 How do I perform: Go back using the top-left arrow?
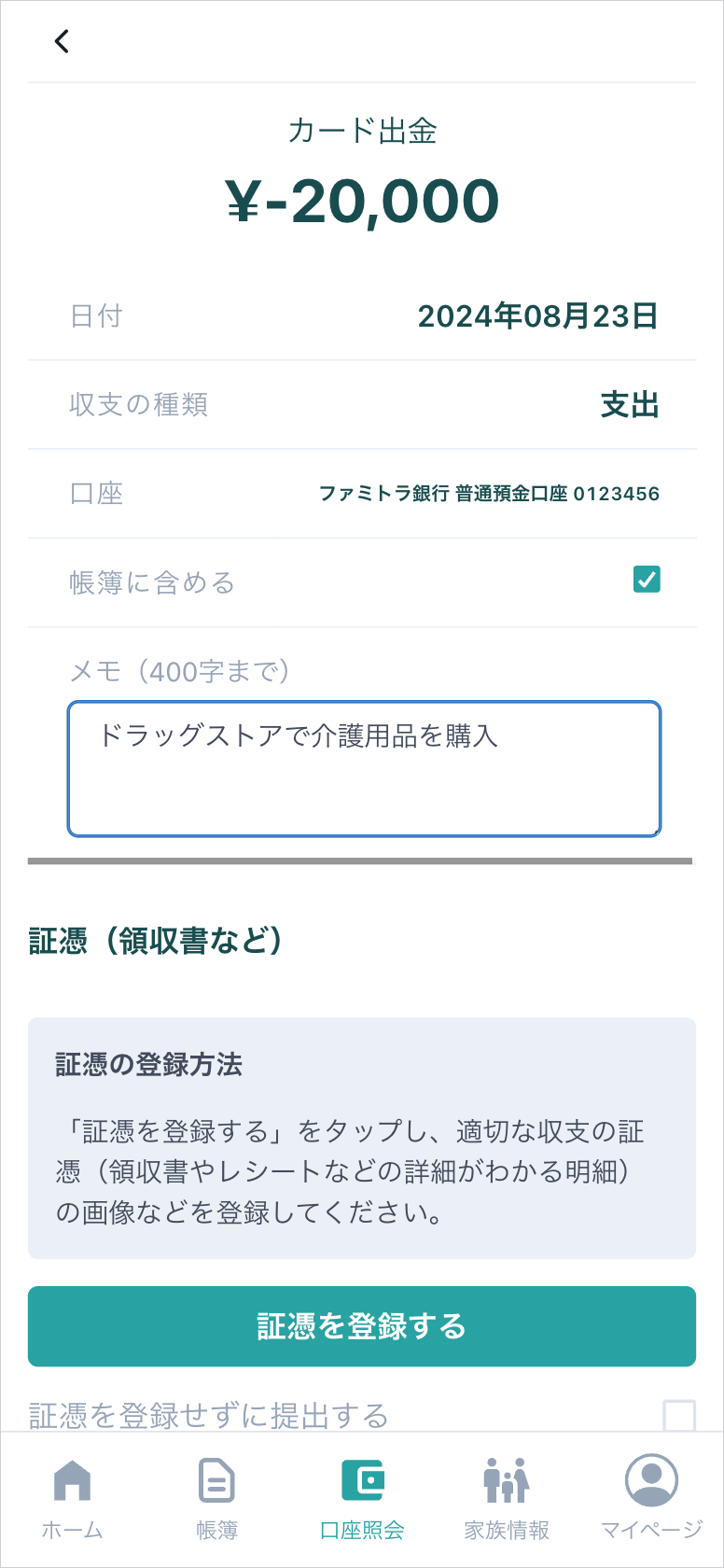(62, 41)
